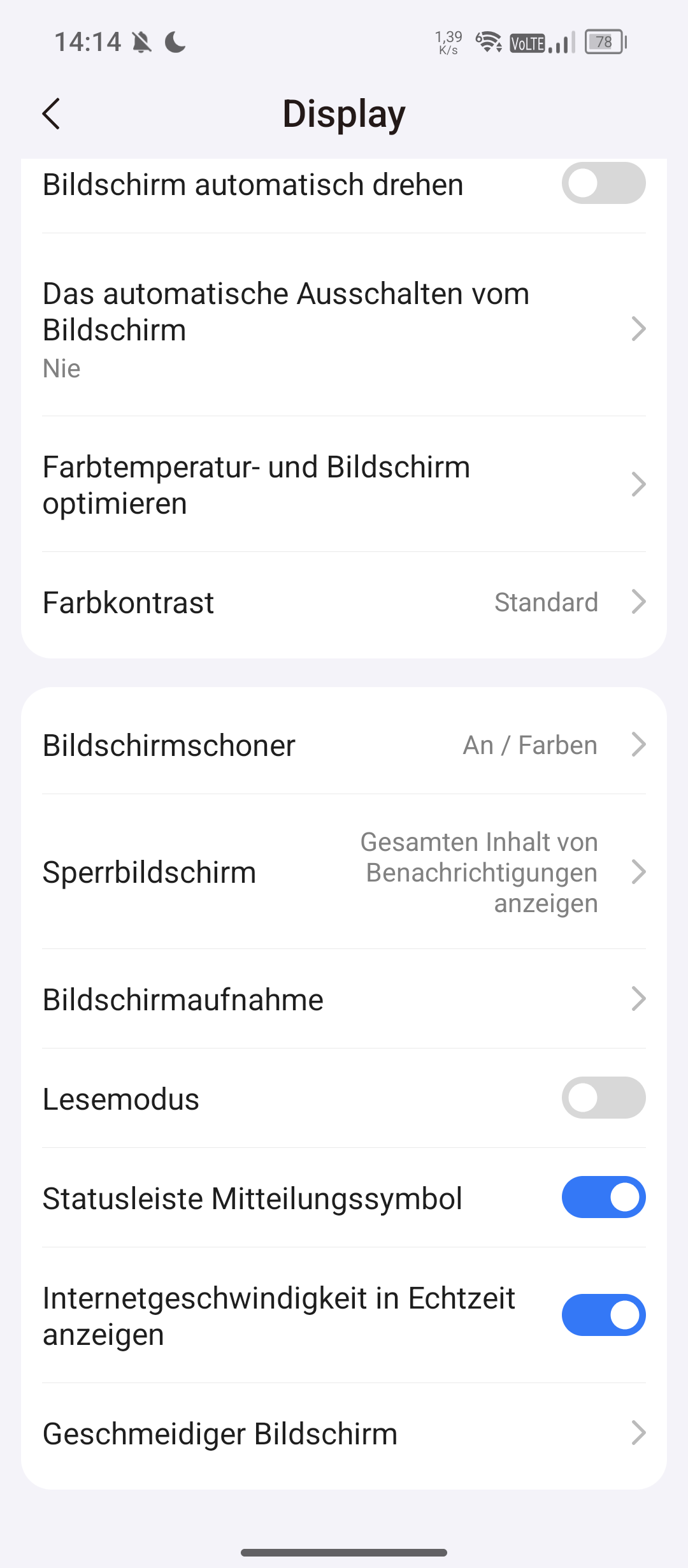Enable Bildschirm automatisch drehen switch

(603, 184)
